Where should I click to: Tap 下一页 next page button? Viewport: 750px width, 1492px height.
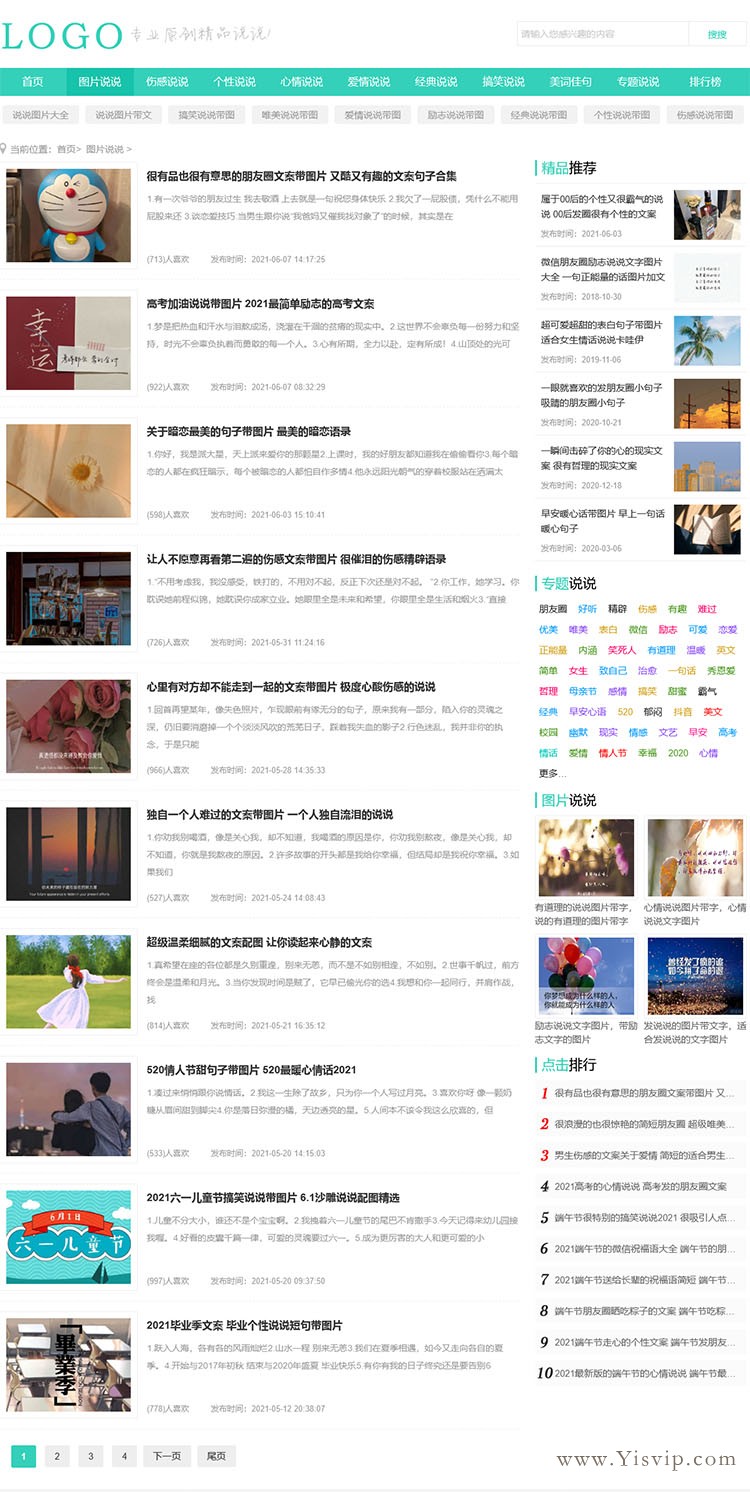point(166,1456)
